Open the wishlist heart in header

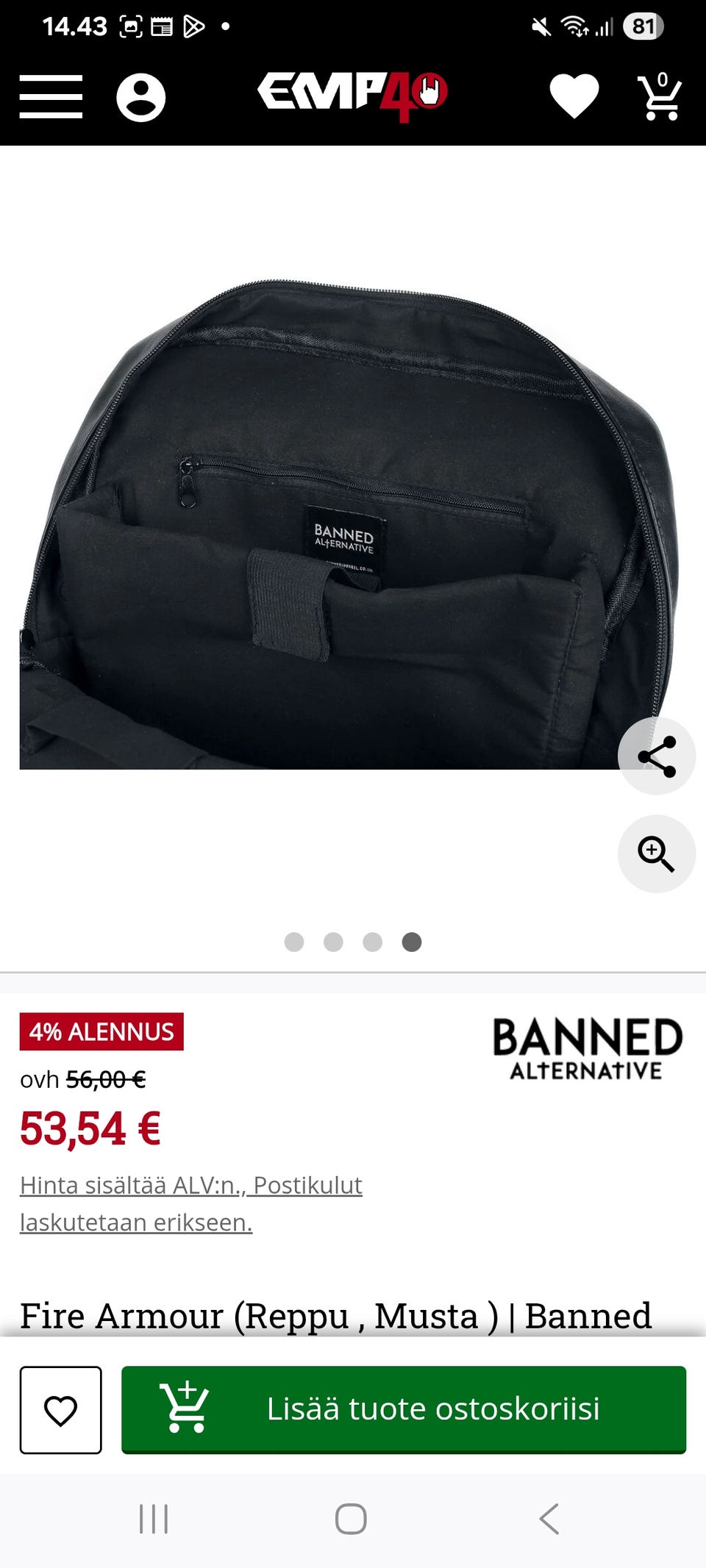(x=574, y=96)
